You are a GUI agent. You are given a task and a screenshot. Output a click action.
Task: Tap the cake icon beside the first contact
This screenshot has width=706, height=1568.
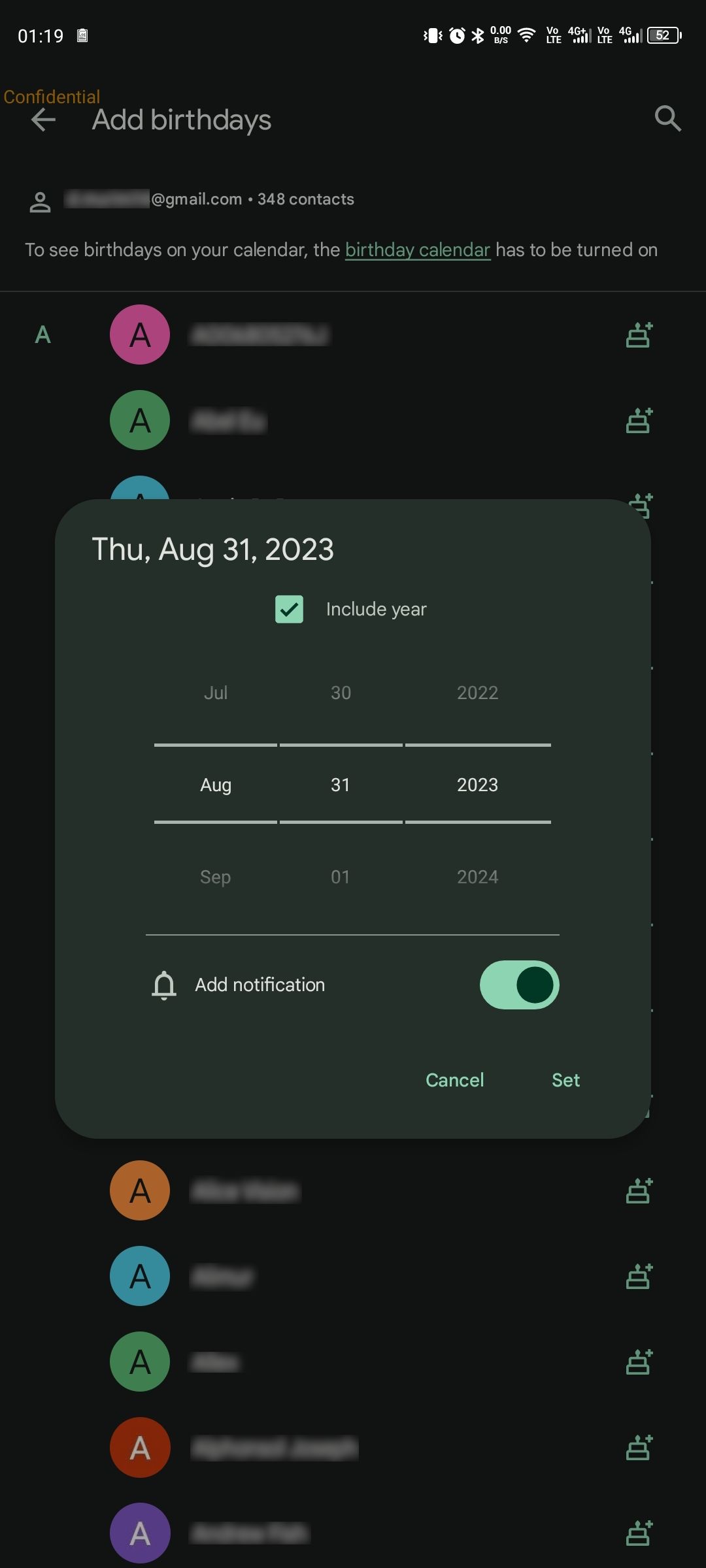[637, 335]
